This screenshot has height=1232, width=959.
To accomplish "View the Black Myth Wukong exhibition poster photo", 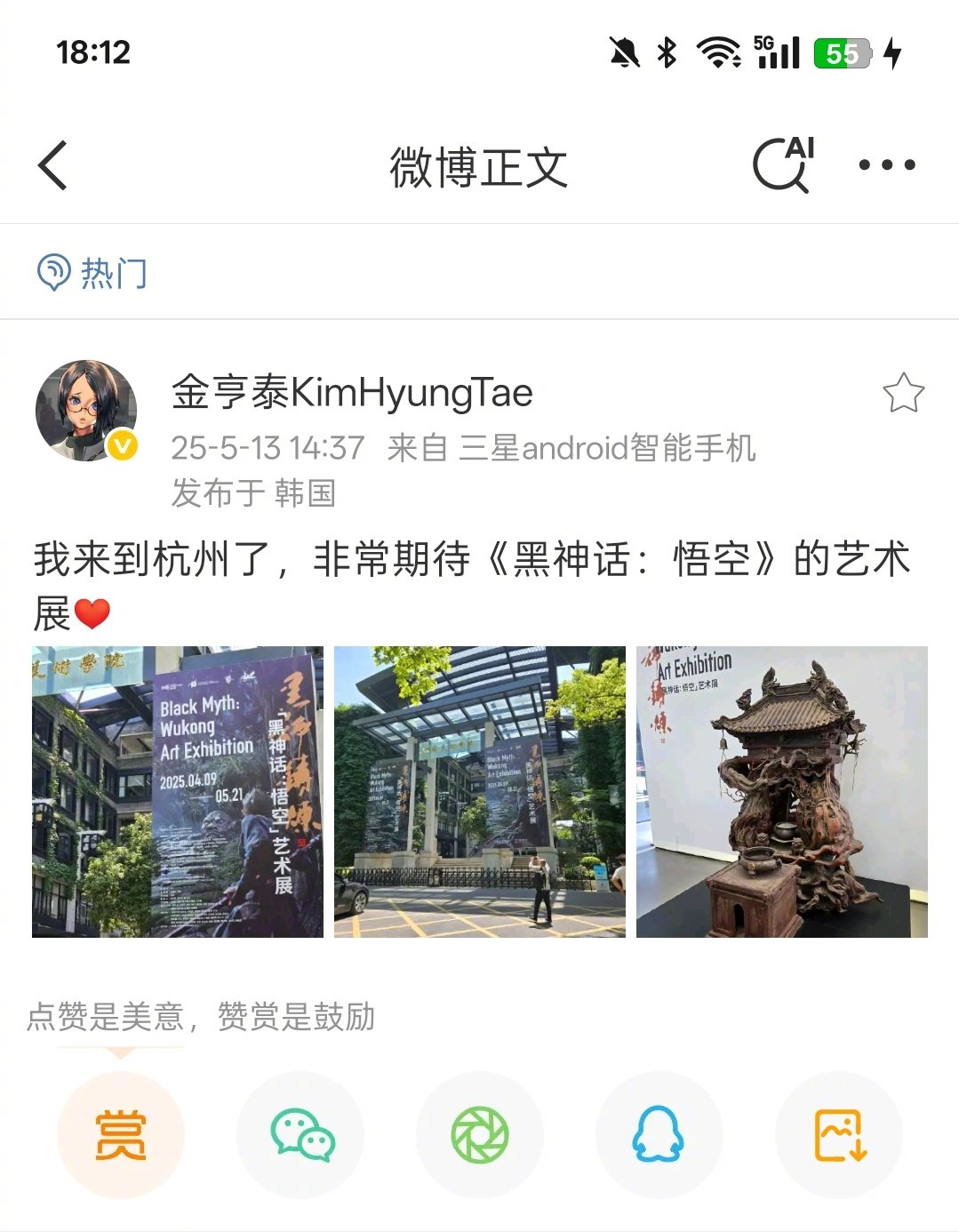I will 178,791.
